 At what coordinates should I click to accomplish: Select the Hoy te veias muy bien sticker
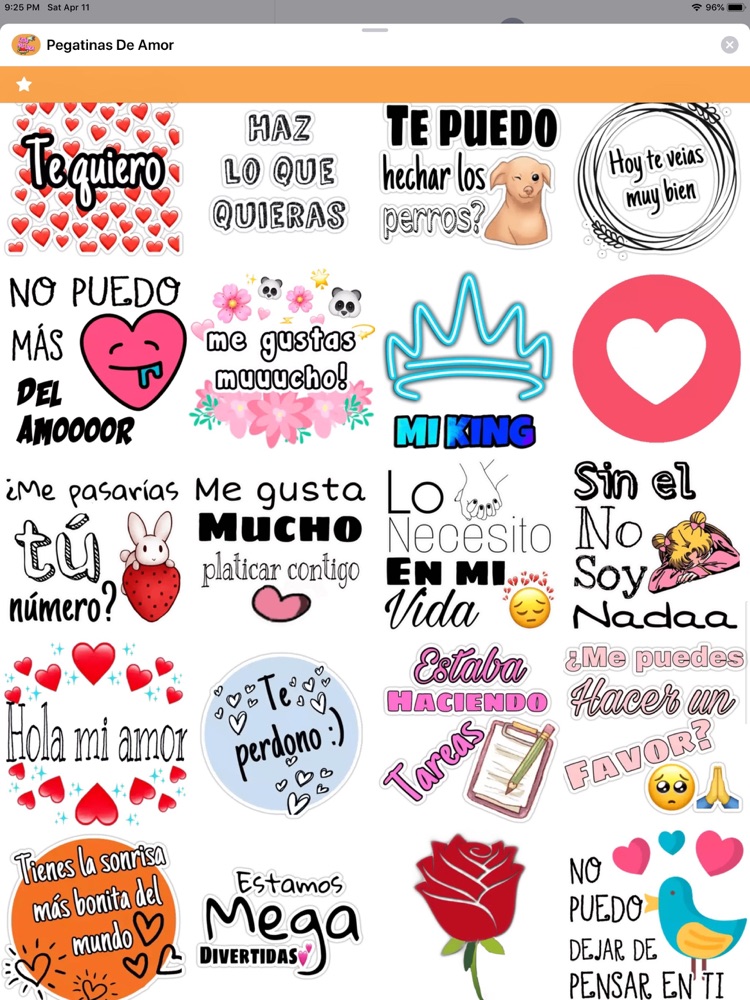[x=655, y=178]
